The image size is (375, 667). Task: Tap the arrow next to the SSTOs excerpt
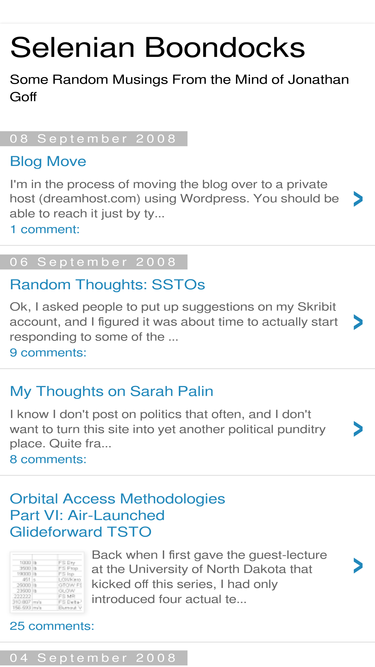(x=358, y=322)
